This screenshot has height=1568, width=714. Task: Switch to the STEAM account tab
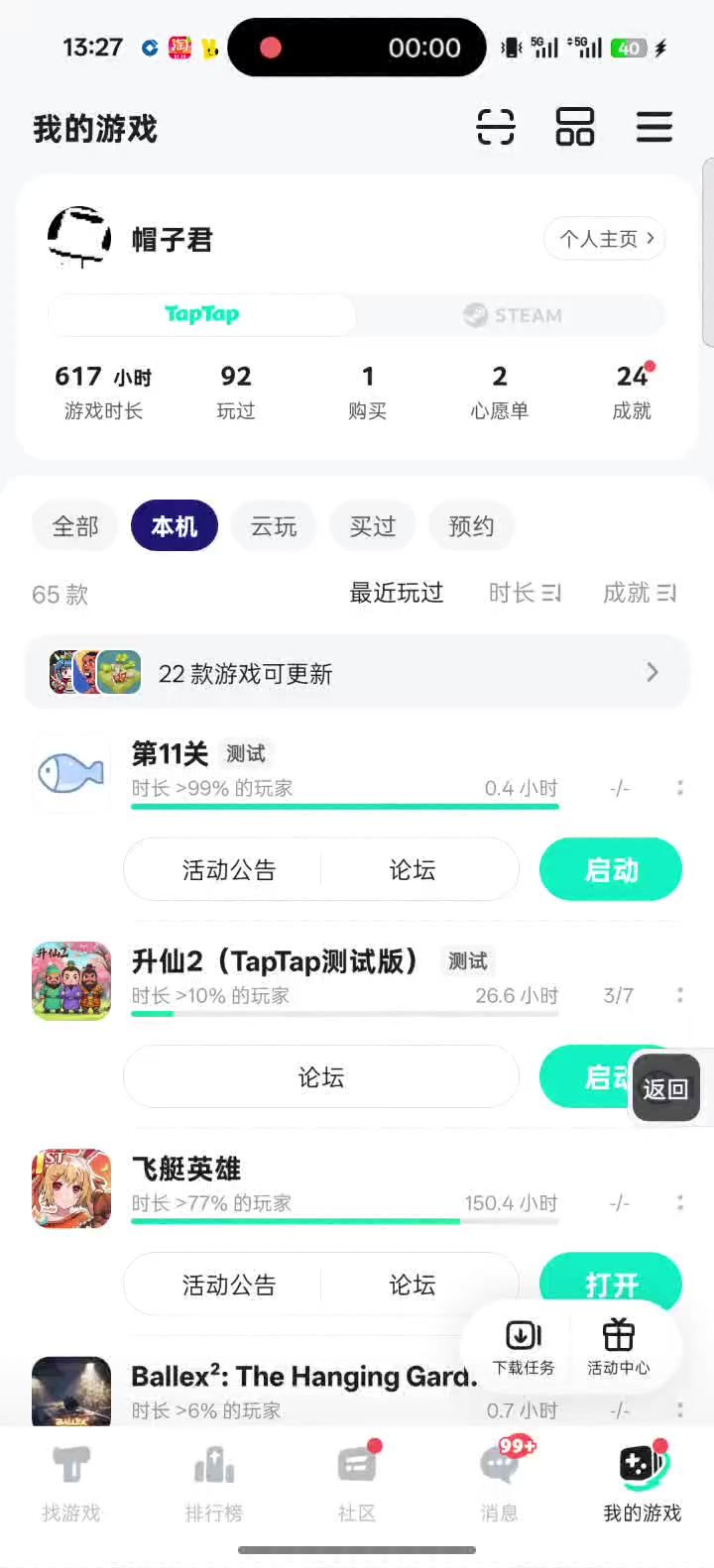(x=512, y=315)
